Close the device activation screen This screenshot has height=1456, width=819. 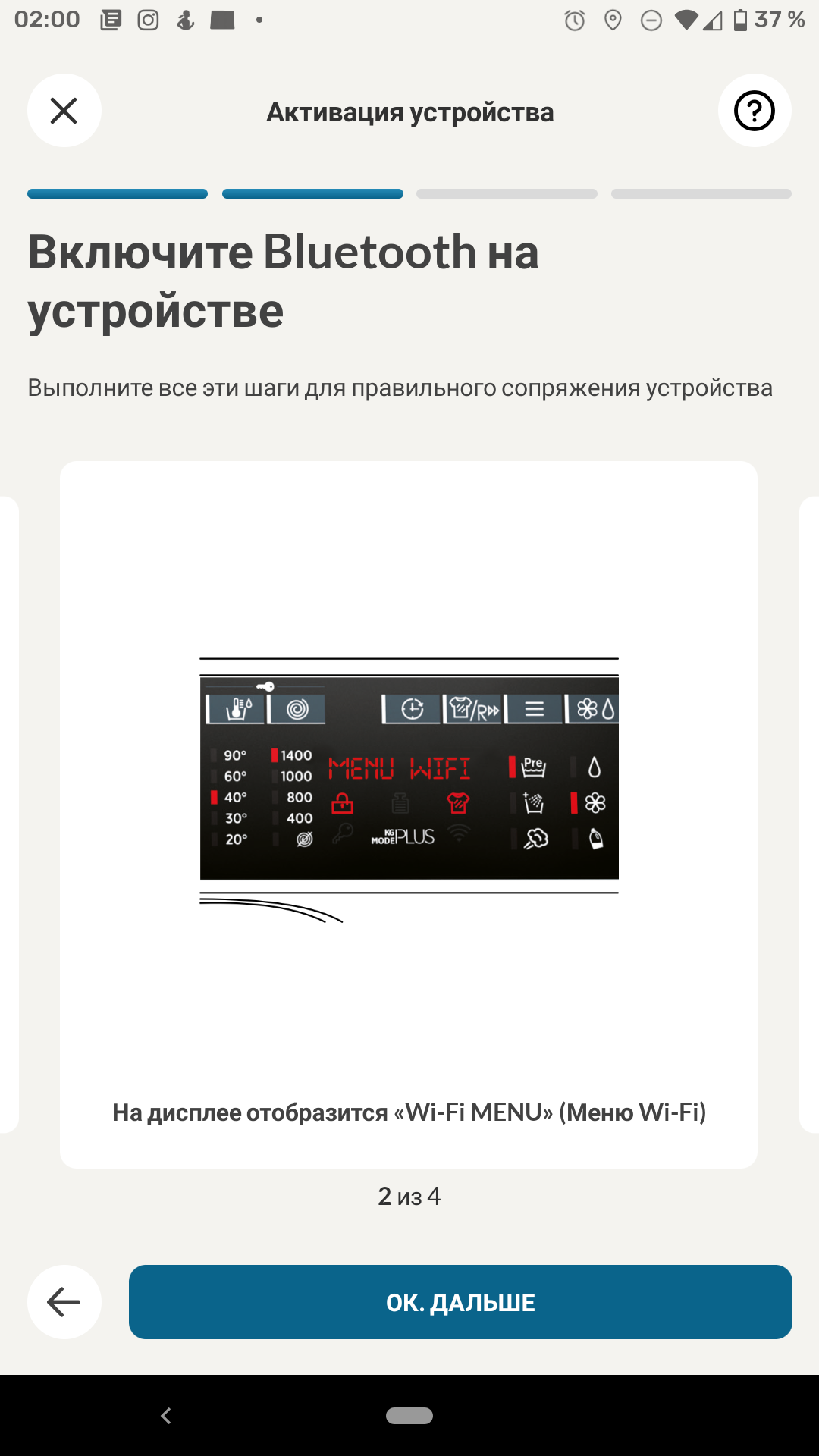[x=64, y=111]
